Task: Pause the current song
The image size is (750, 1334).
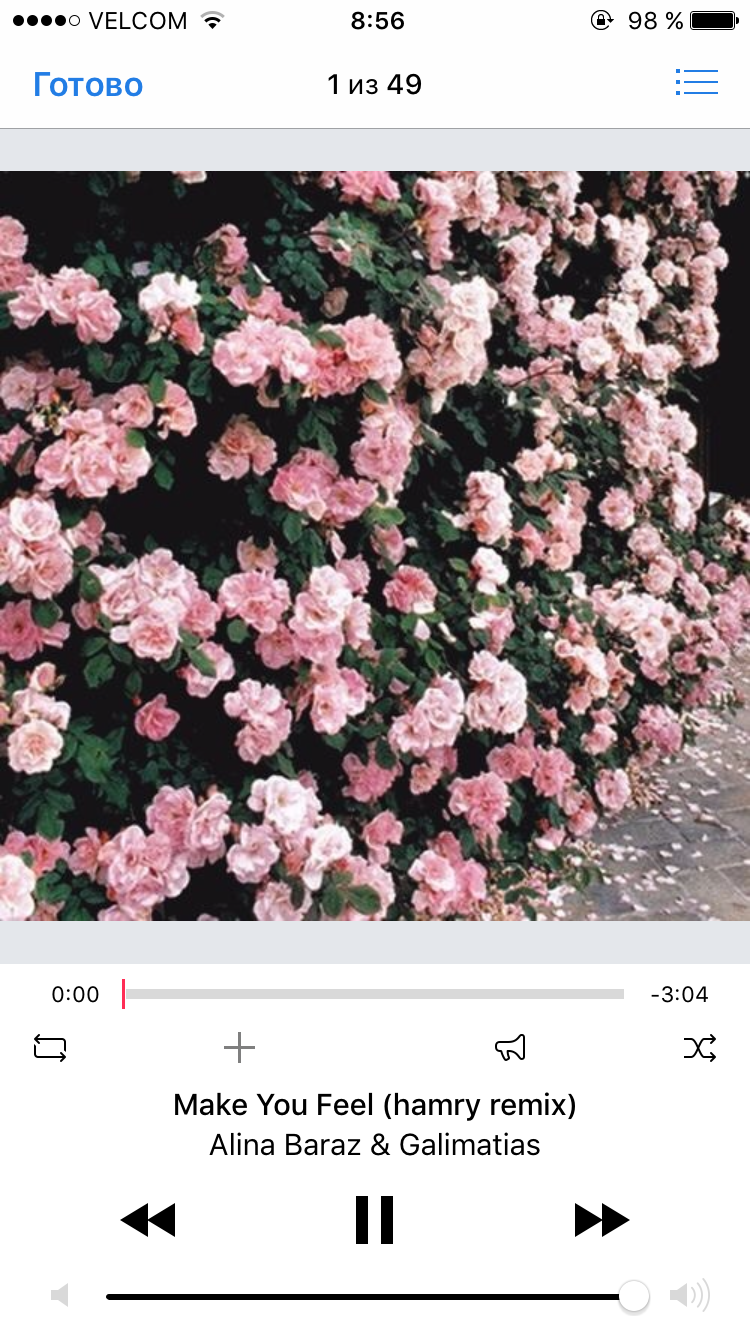Action: coord(375,1220)
